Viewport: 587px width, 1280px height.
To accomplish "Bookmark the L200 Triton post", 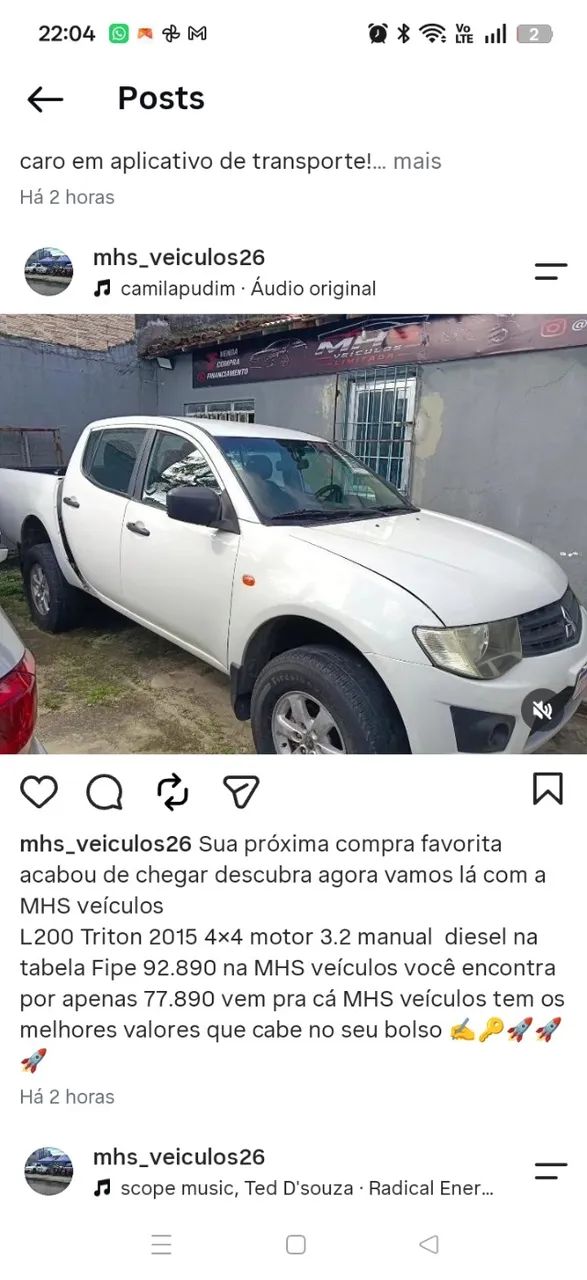I will pyautogui.click(x=547, y=789).
